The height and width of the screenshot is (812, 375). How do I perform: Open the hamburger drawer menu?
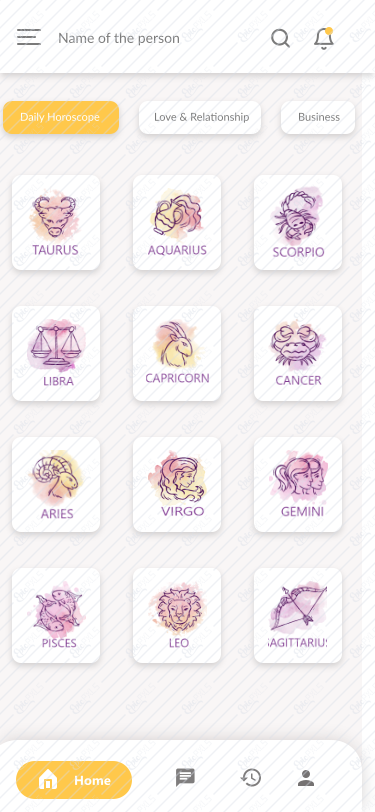pos(28,37)
